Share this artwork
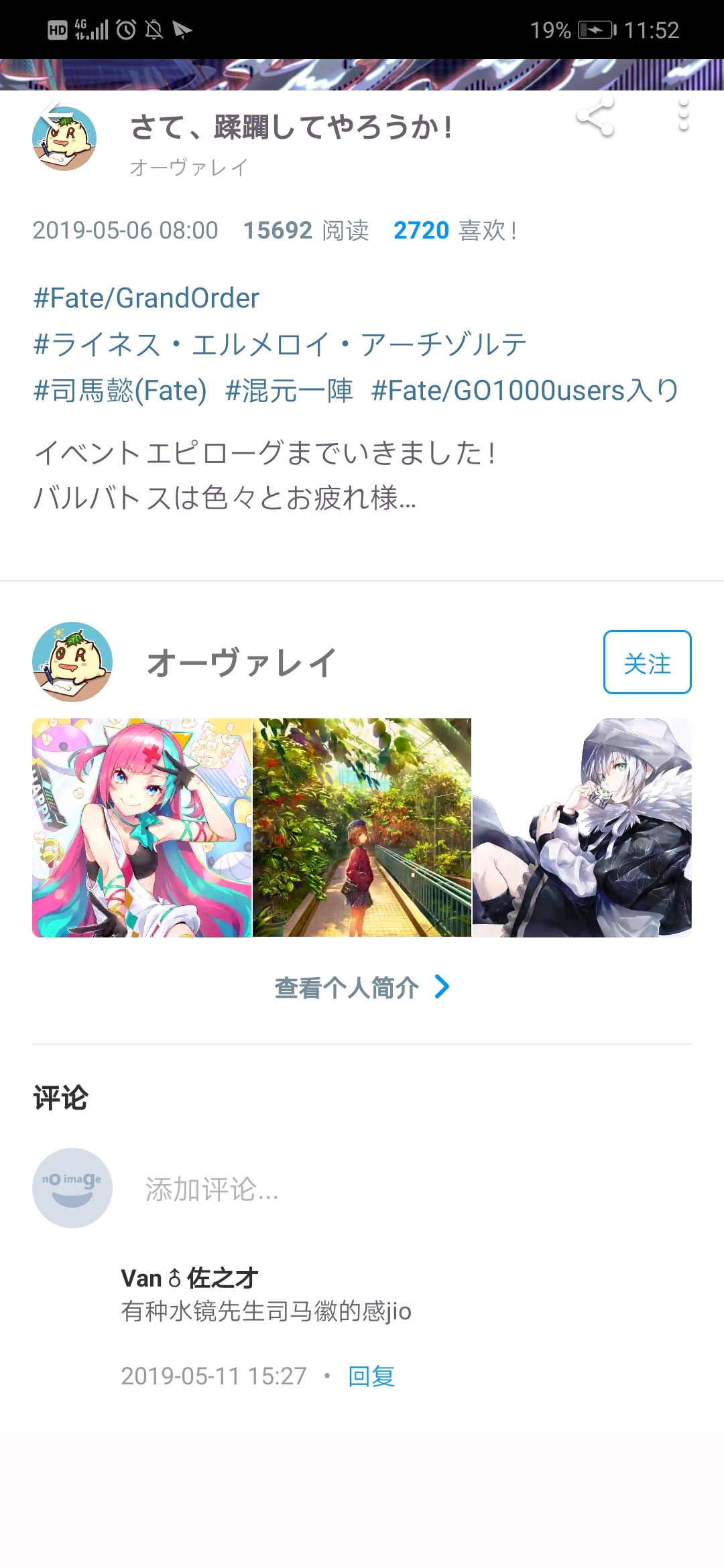The height and width of the screenshot is (1568, 724). click(x=595, y=116)
